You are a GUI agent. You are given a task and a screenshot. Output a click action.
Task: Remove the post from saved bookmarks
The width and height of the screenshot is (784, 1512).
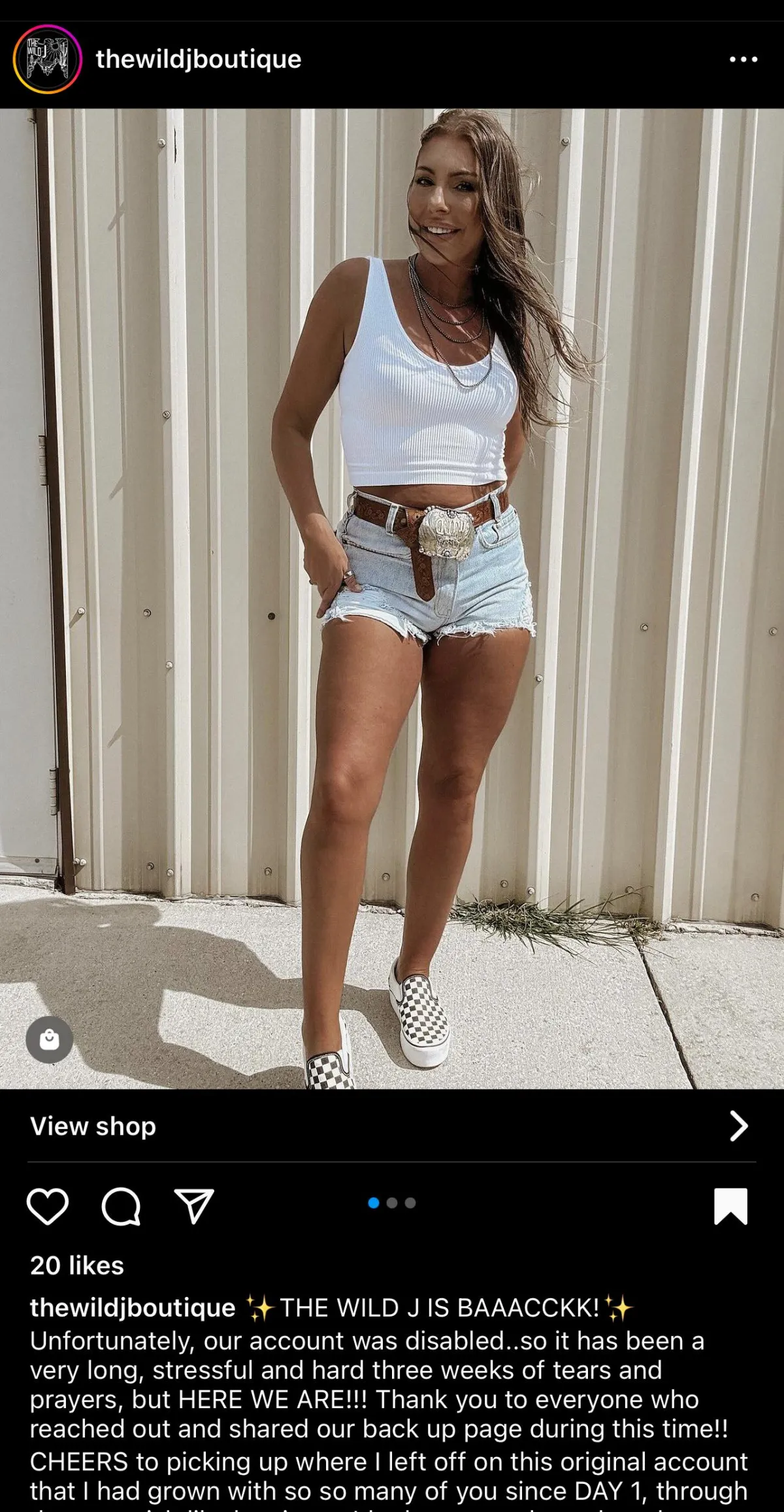click(730, 1206)
